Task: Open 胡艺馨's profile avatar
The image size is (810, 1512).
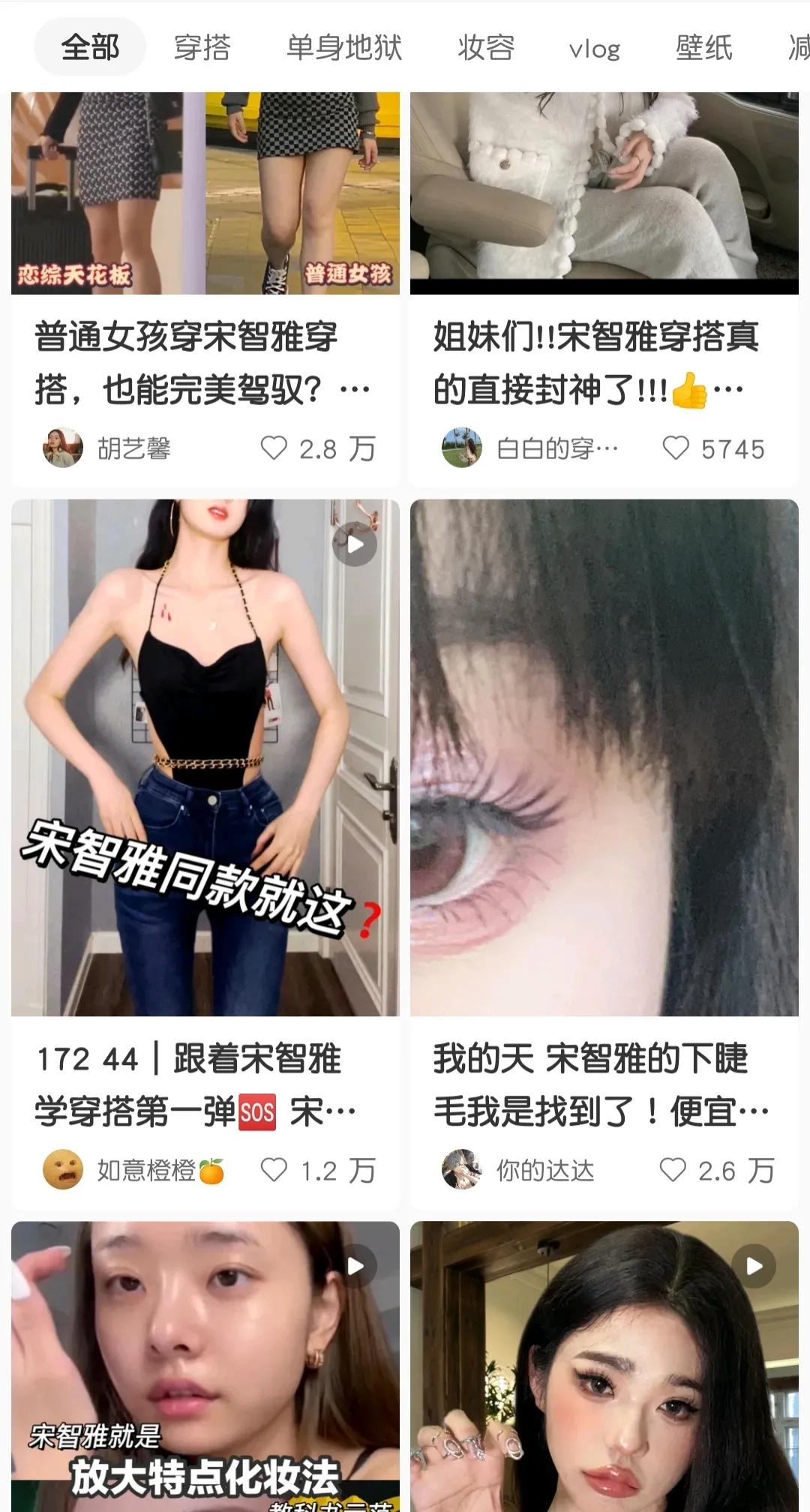Action: coord(62,448)
